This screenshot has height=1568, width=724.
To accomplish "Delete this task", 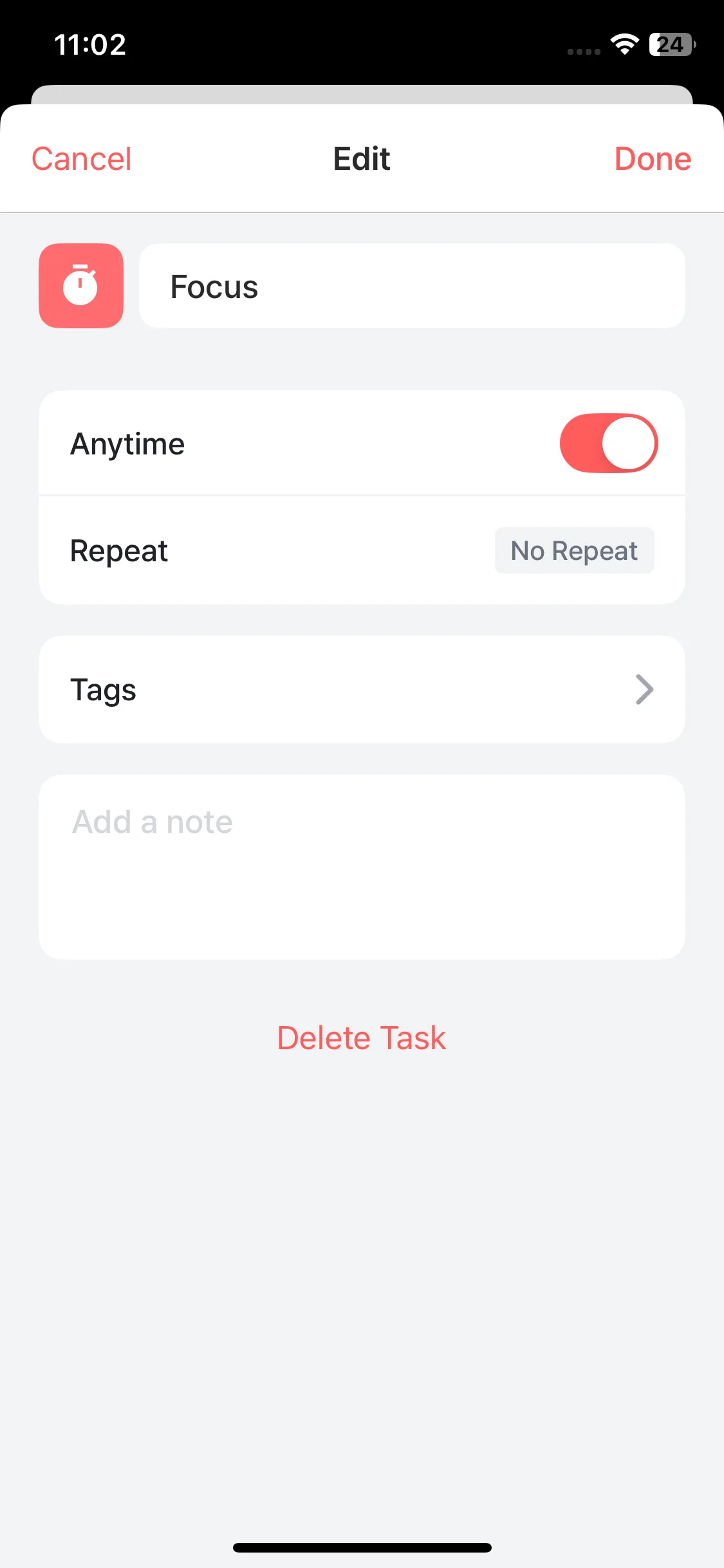I will [362, 1038].
